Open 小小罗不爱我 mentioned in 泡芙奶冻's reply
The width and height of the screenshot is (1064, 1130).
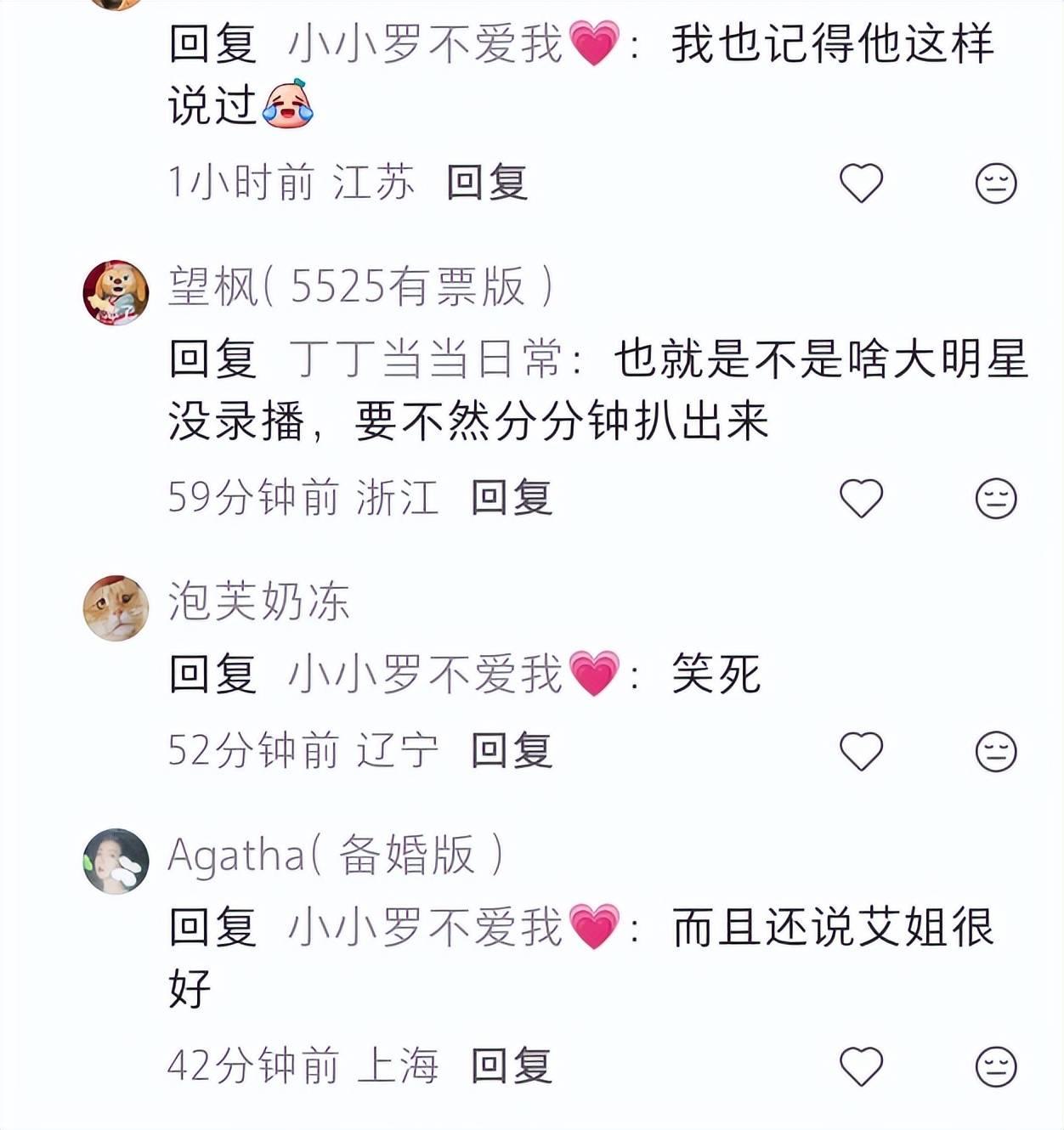[425, 674]
